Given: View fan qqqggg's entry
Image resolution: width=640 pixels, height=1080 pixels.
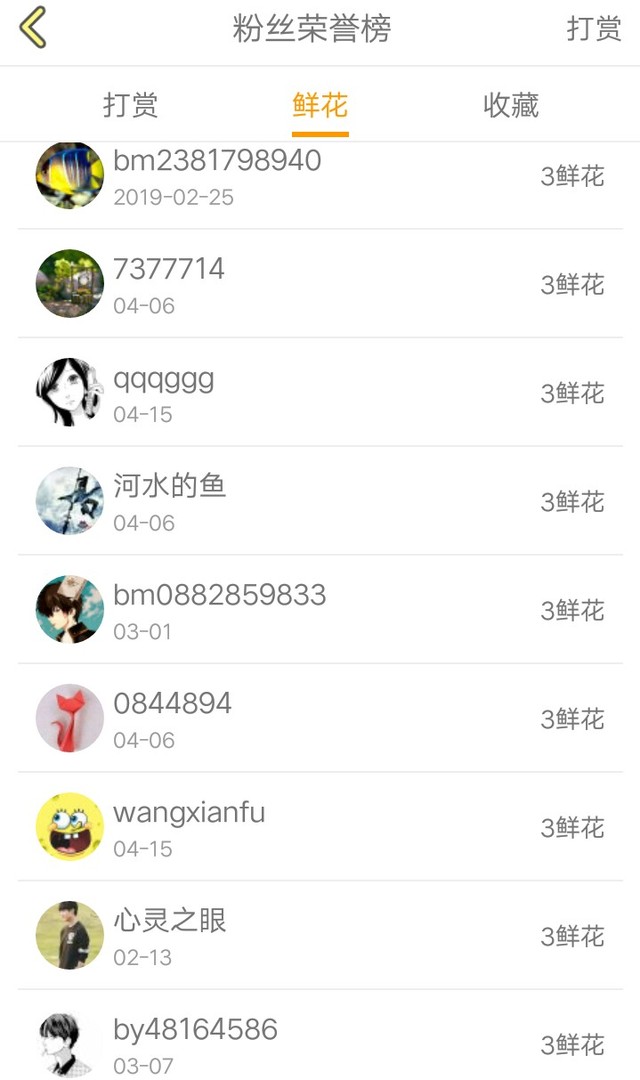Looking at the screenshot, I should coord(320,392).
